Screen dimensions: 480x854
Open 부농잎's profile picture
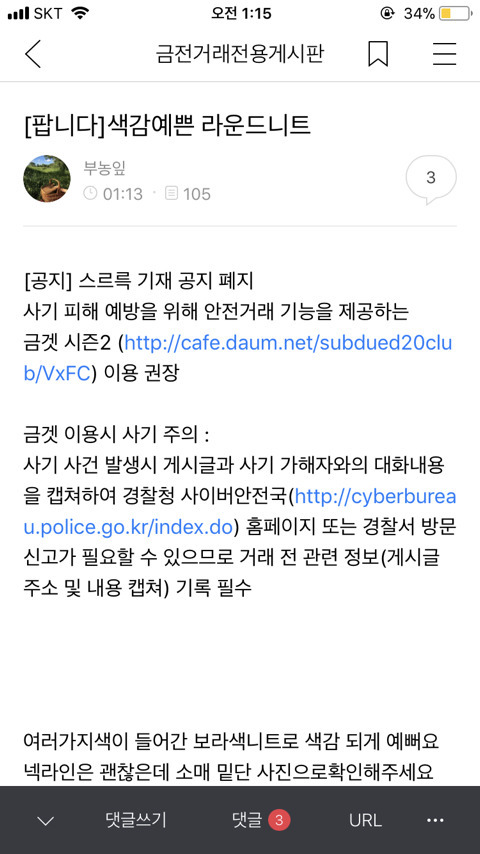point(47,178)
